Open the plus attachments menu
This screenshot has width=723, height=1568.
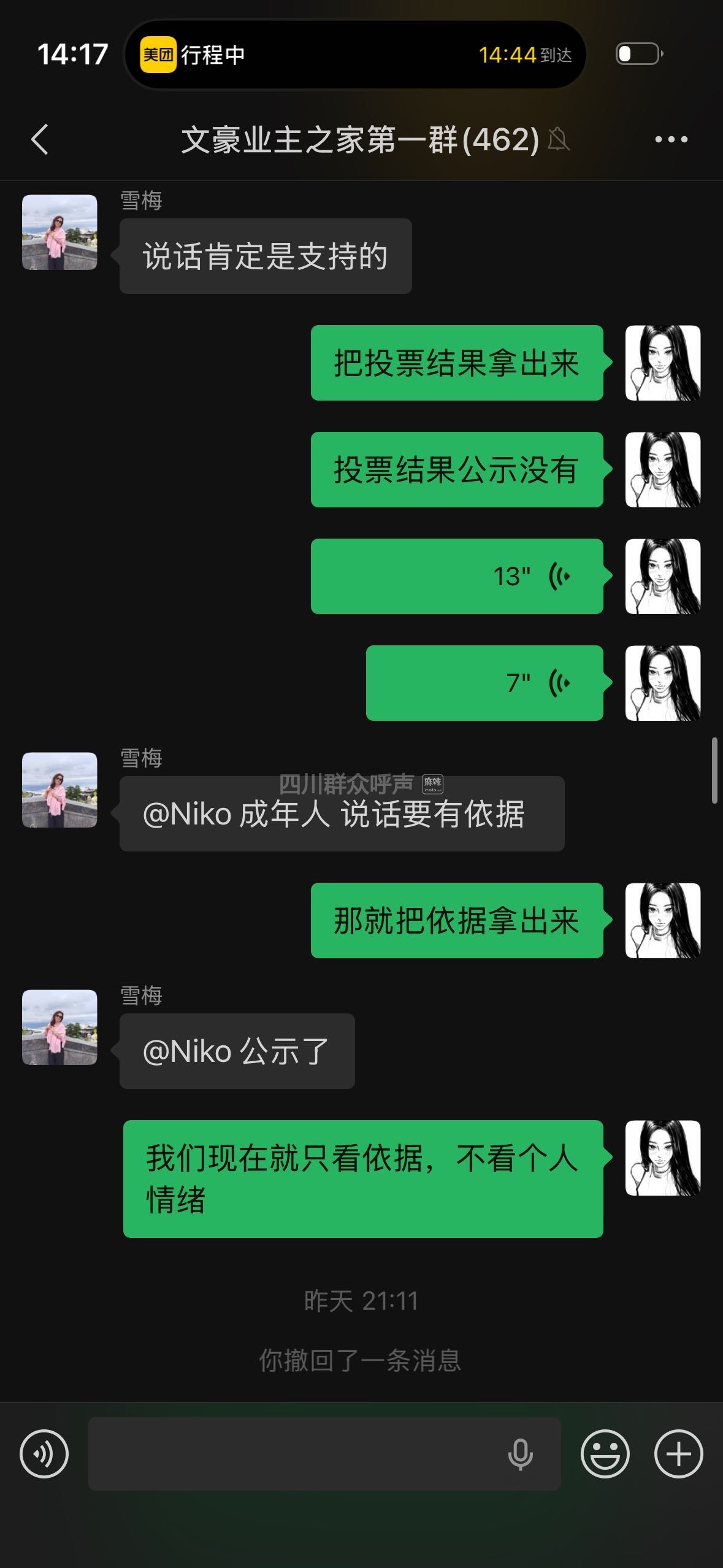point(678,1453)
